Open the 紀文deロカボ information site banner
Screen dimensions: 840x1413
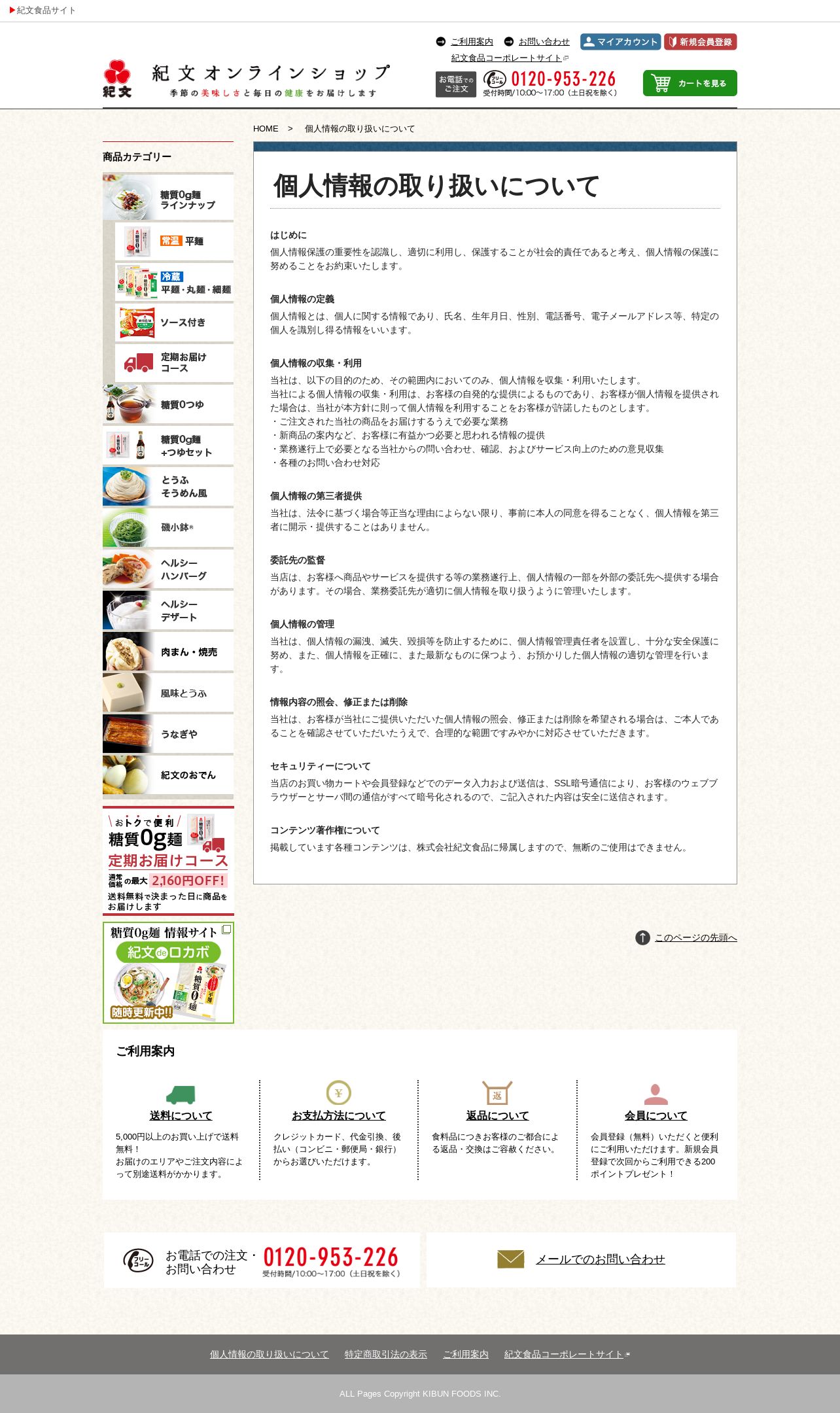pos(168,973)
